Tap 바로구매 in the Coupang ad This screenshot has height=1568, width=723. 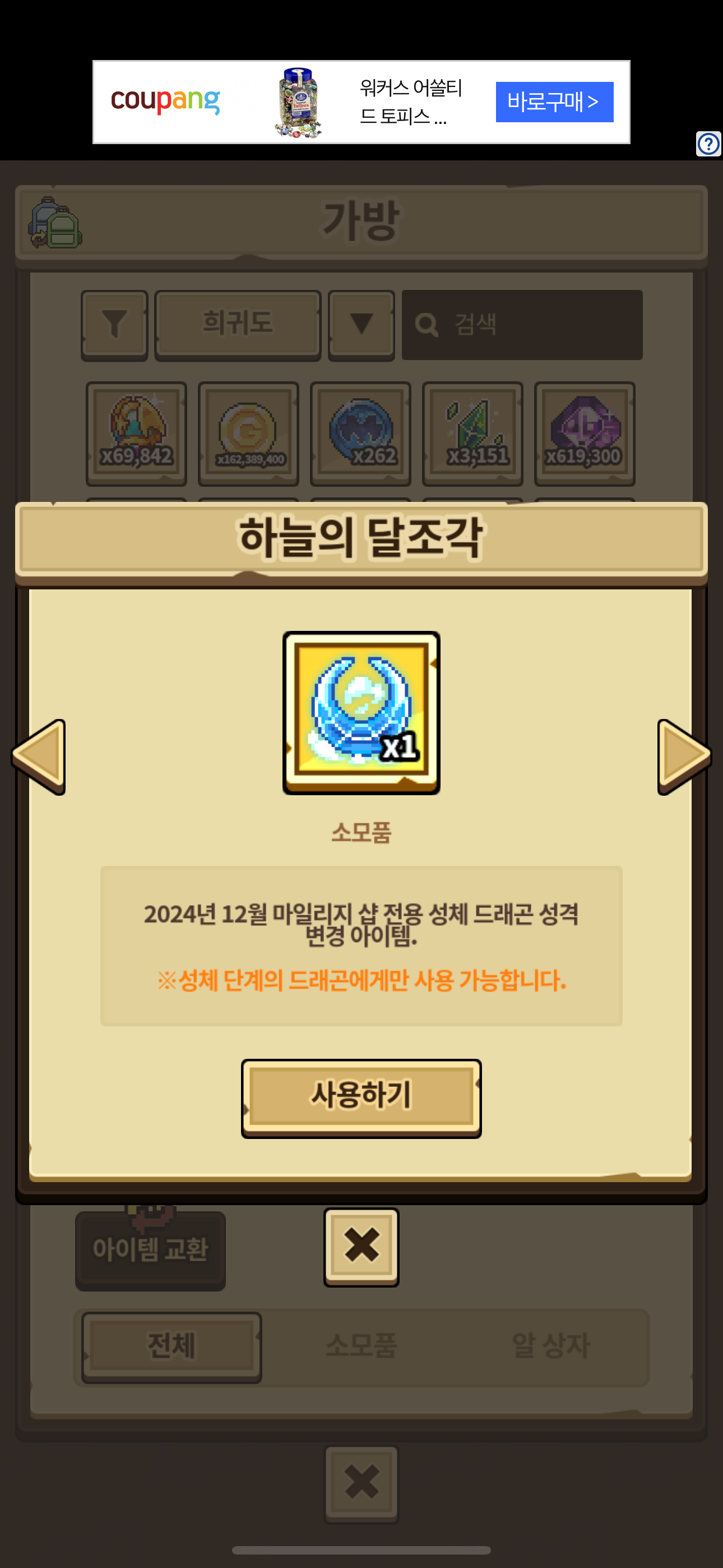[x=554, y=102]
